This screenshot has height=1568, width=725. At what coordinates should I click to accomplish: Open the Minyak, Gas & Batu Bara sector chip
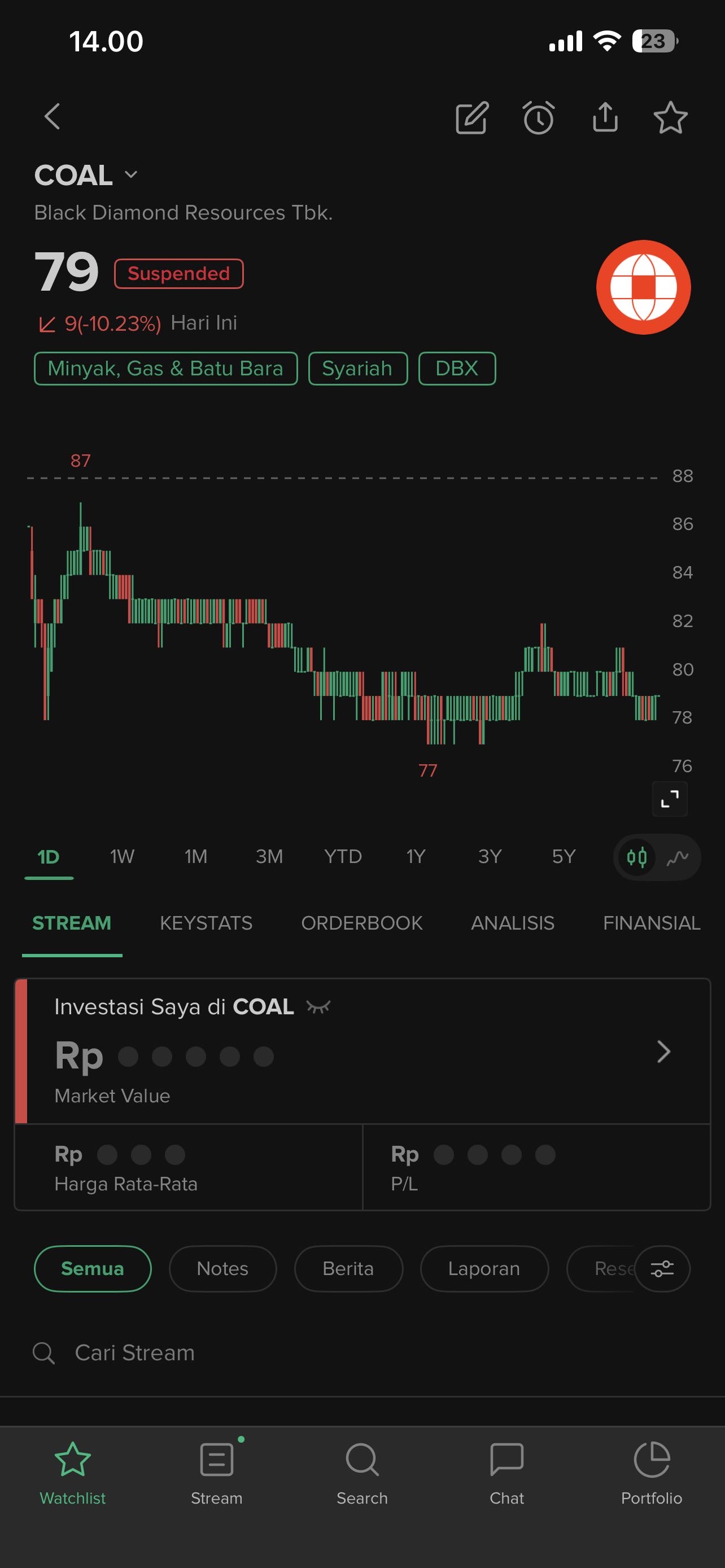pyautogui.click(x=165, y=369)
